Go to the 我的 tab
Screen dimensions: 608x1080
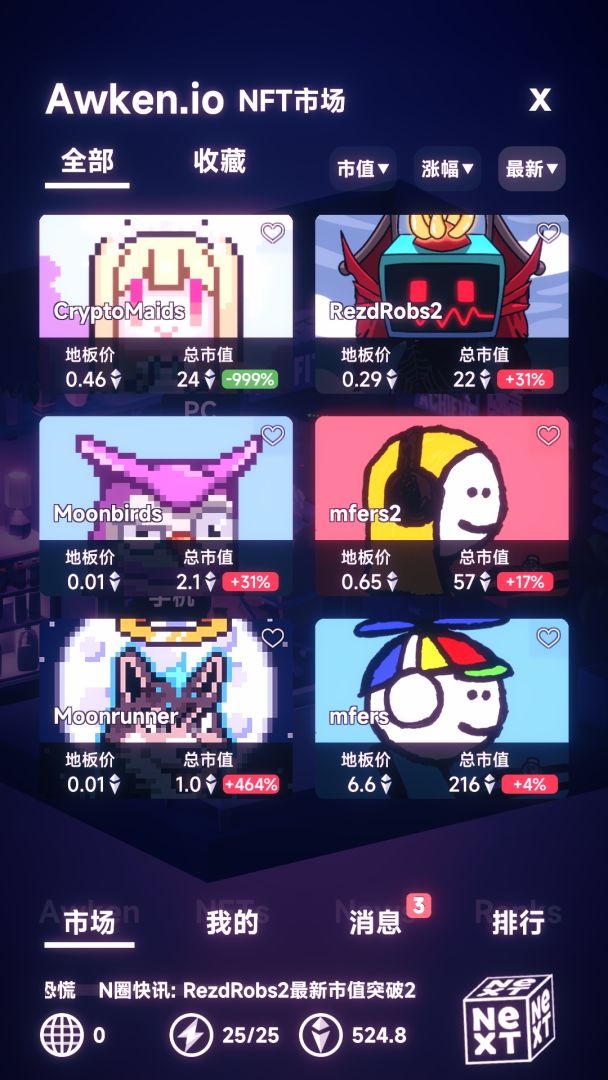coord(232,923)
